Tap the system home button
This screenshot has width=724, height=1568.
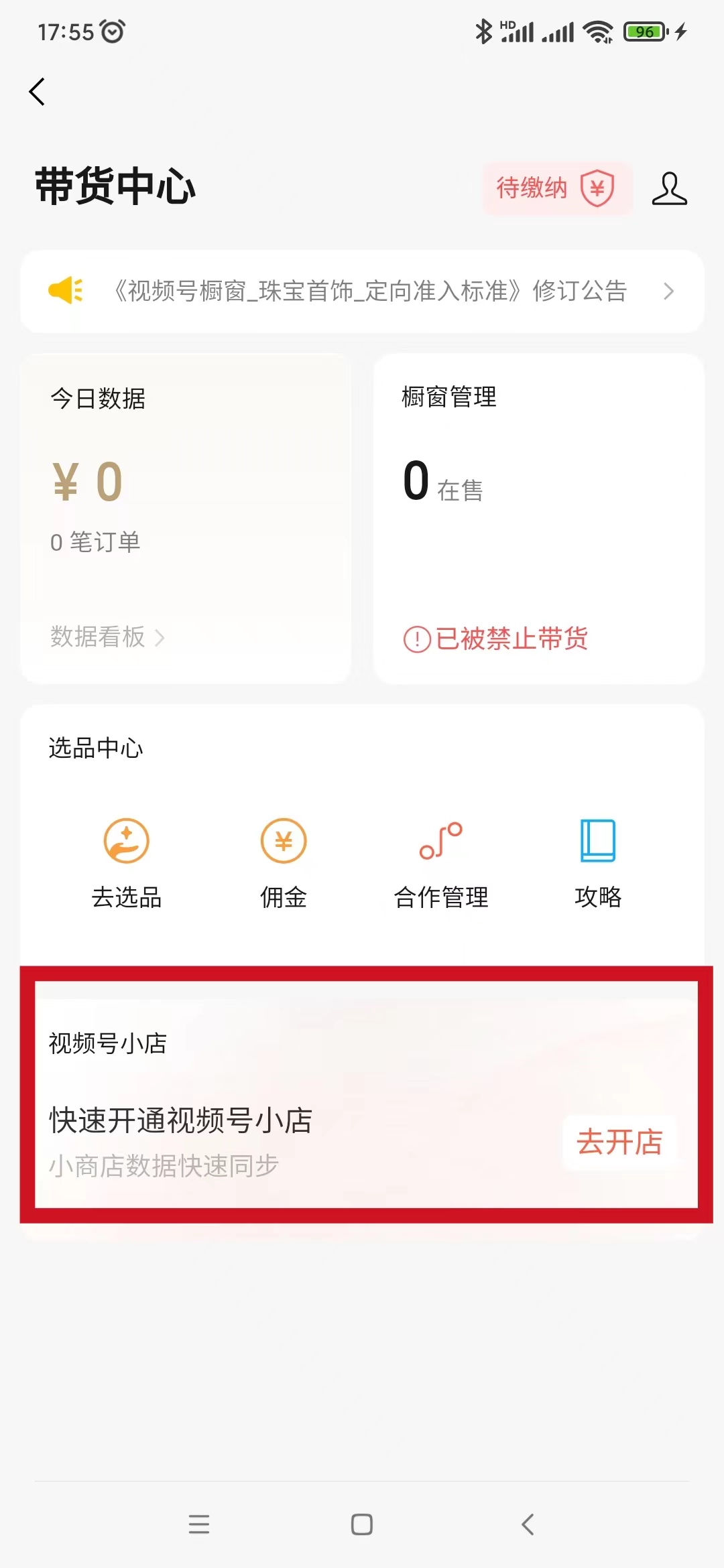(x=362, y=1524)
